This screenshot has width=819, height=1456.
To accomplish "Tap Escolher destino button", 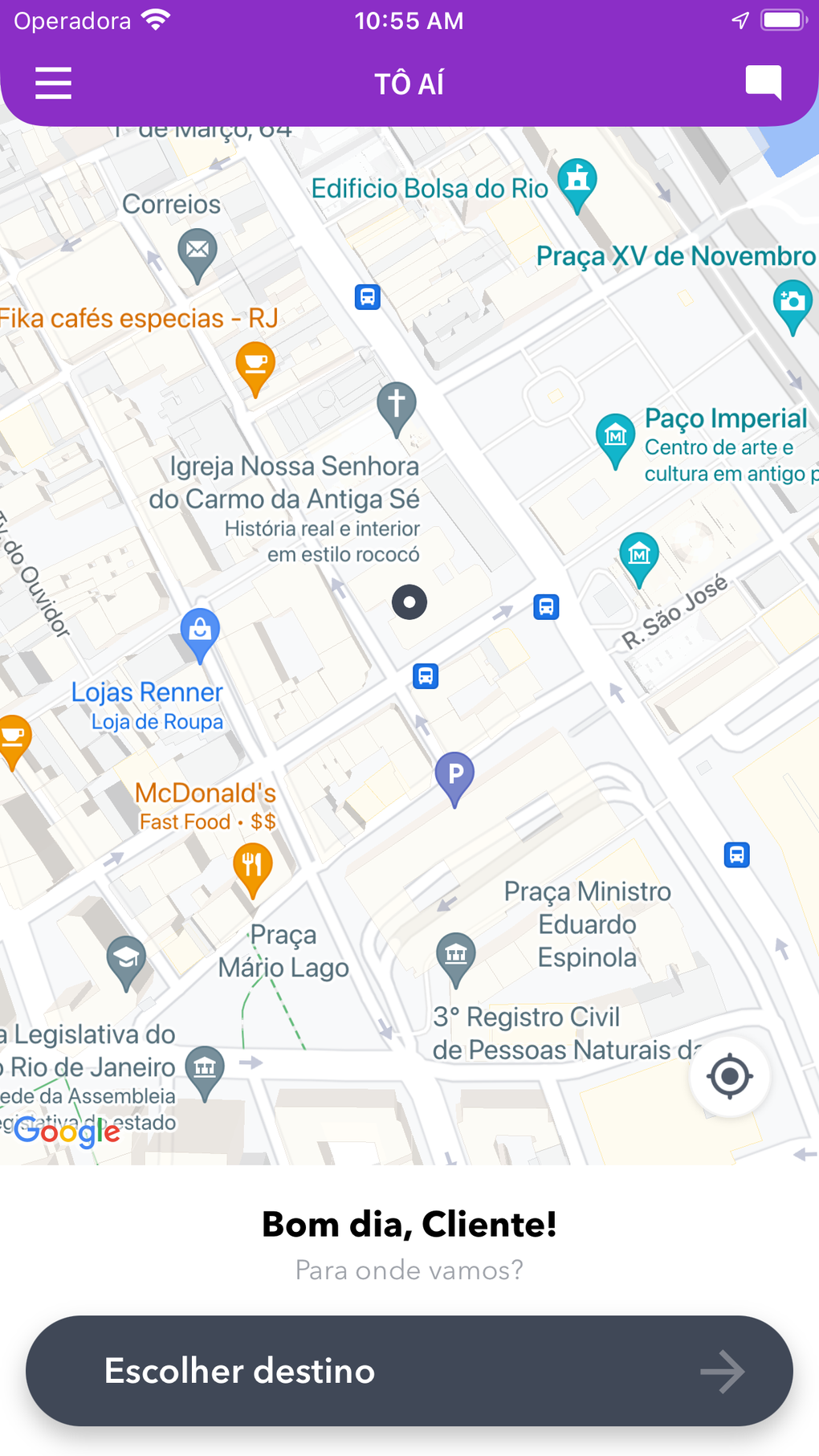I will coord(409,1371).
